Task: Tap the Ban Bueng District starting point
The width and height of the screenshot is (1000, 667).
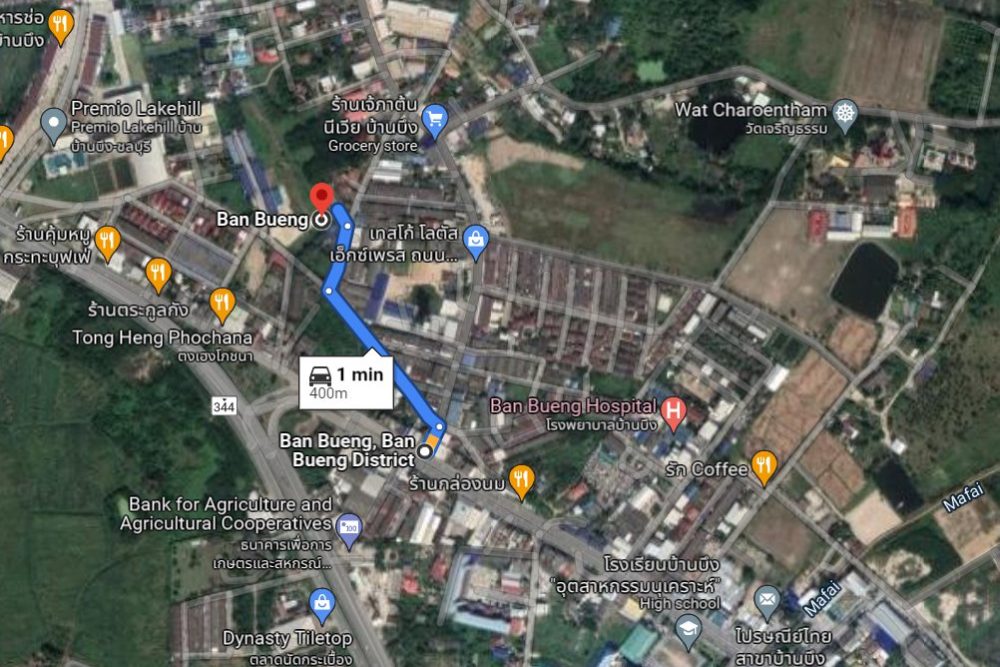Action: [x=425, y=452]
